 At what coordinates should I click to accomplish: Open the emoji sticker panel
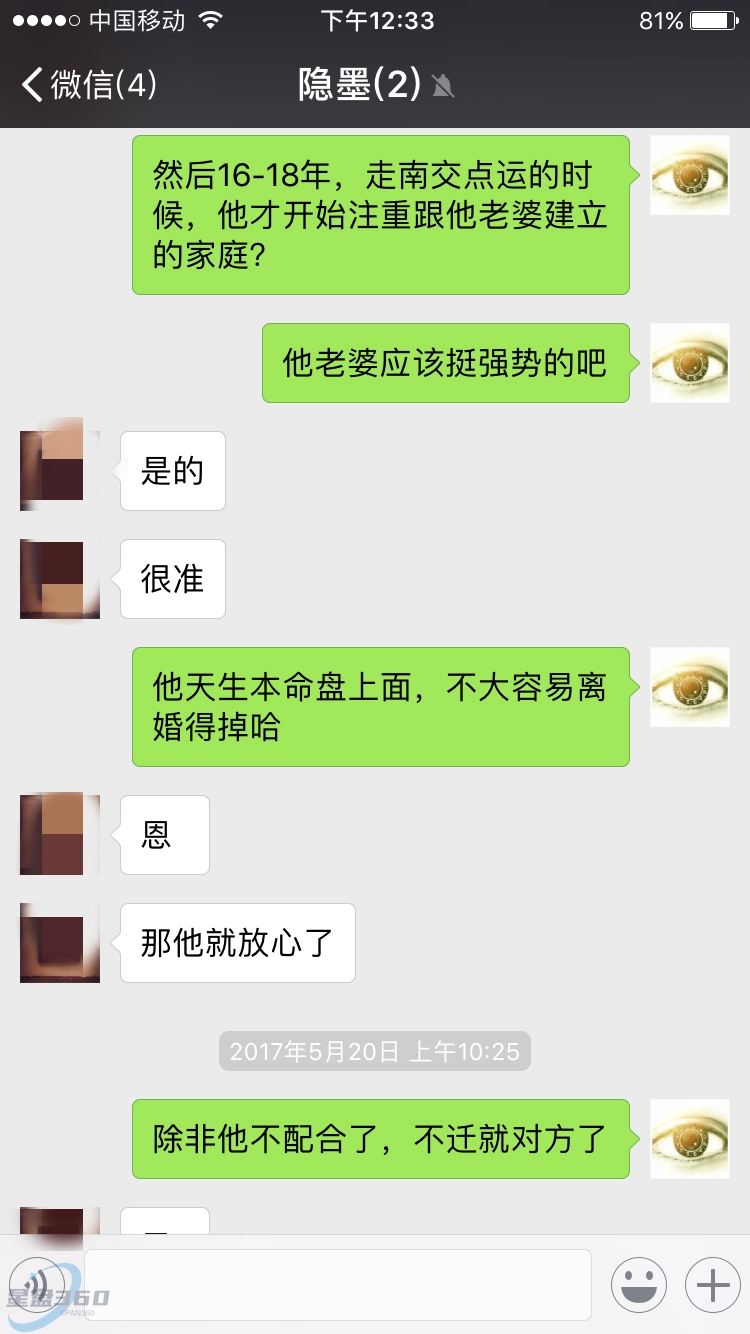click(x=638, y=1284)
